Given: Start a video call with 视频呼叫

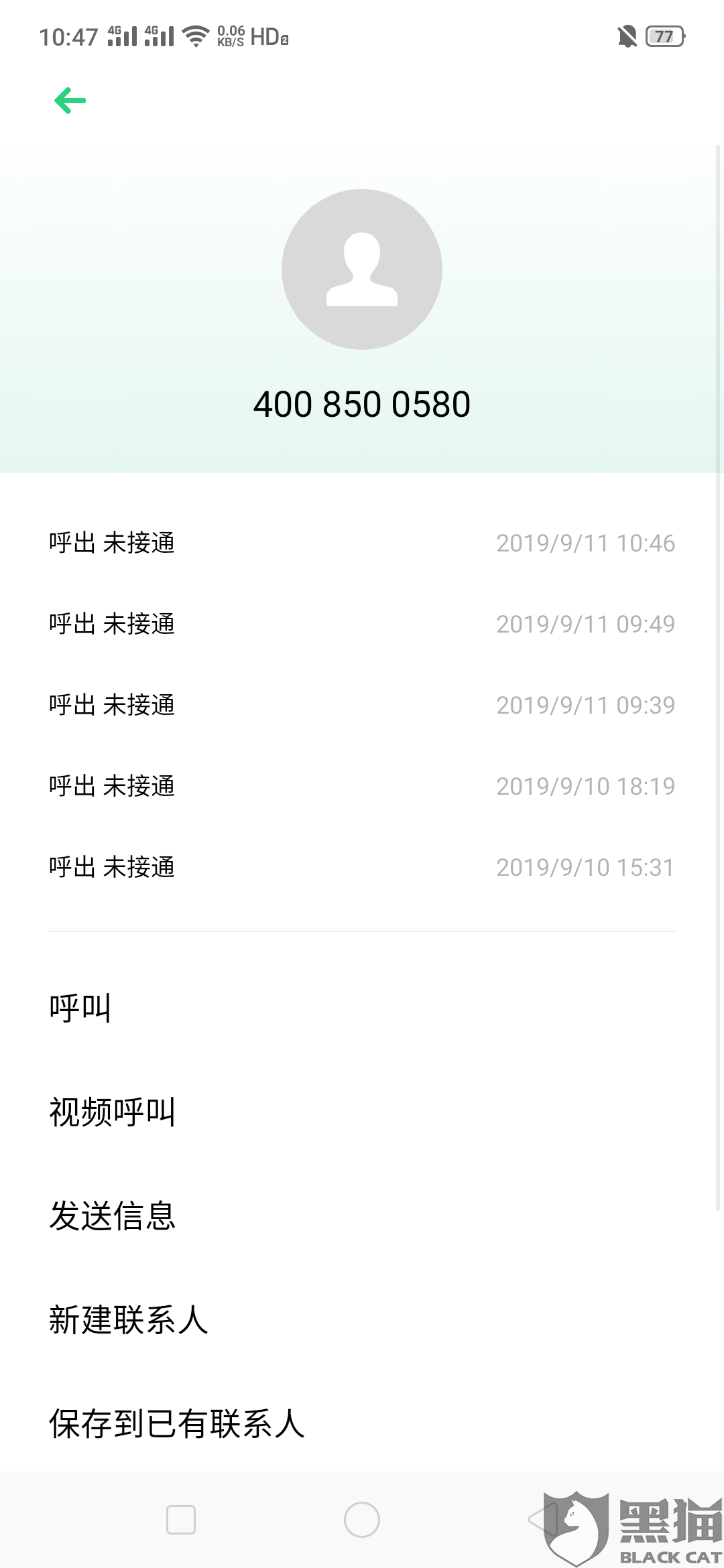Looking at the screenshot, I should tap(362, 1112).
